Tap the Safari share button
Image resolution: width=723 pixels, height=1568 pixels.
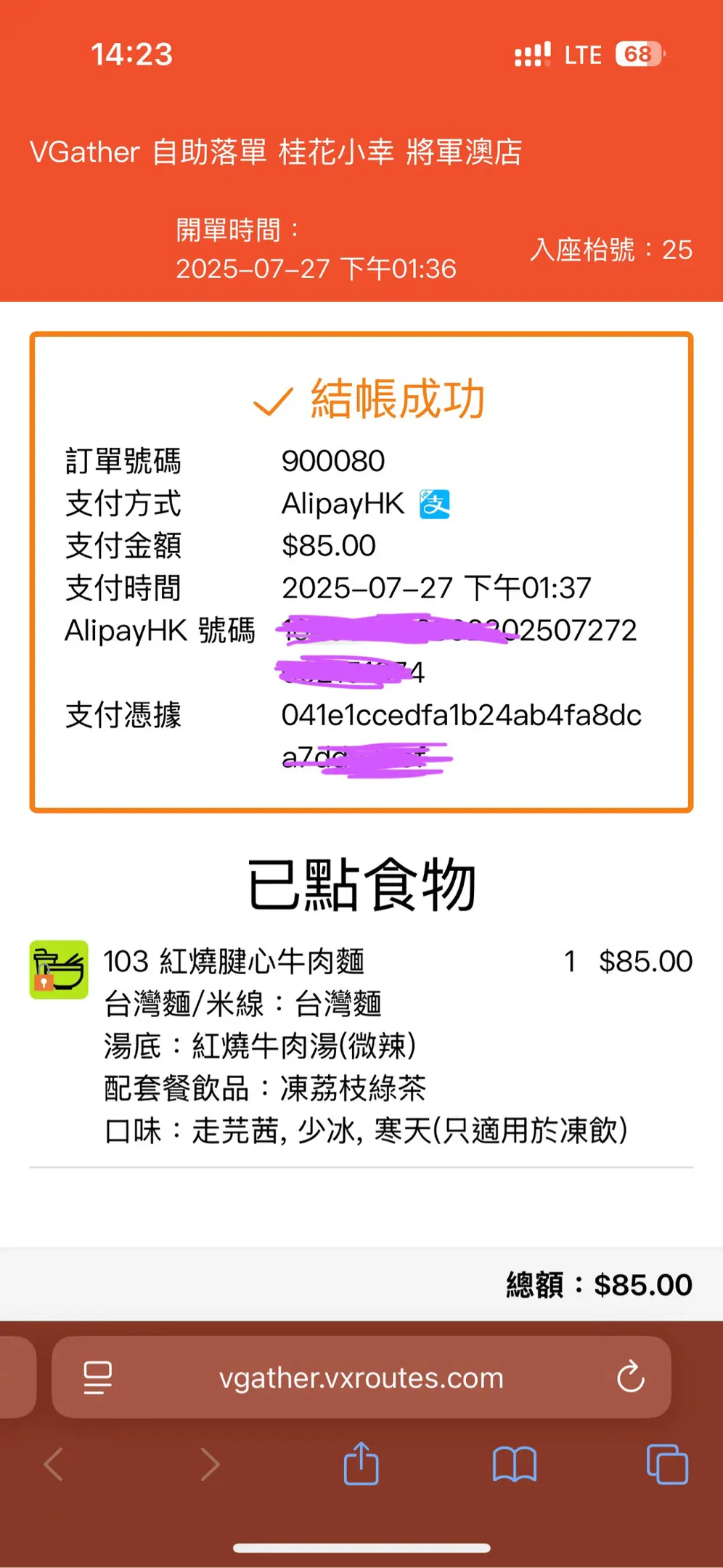pos(361,1464)
